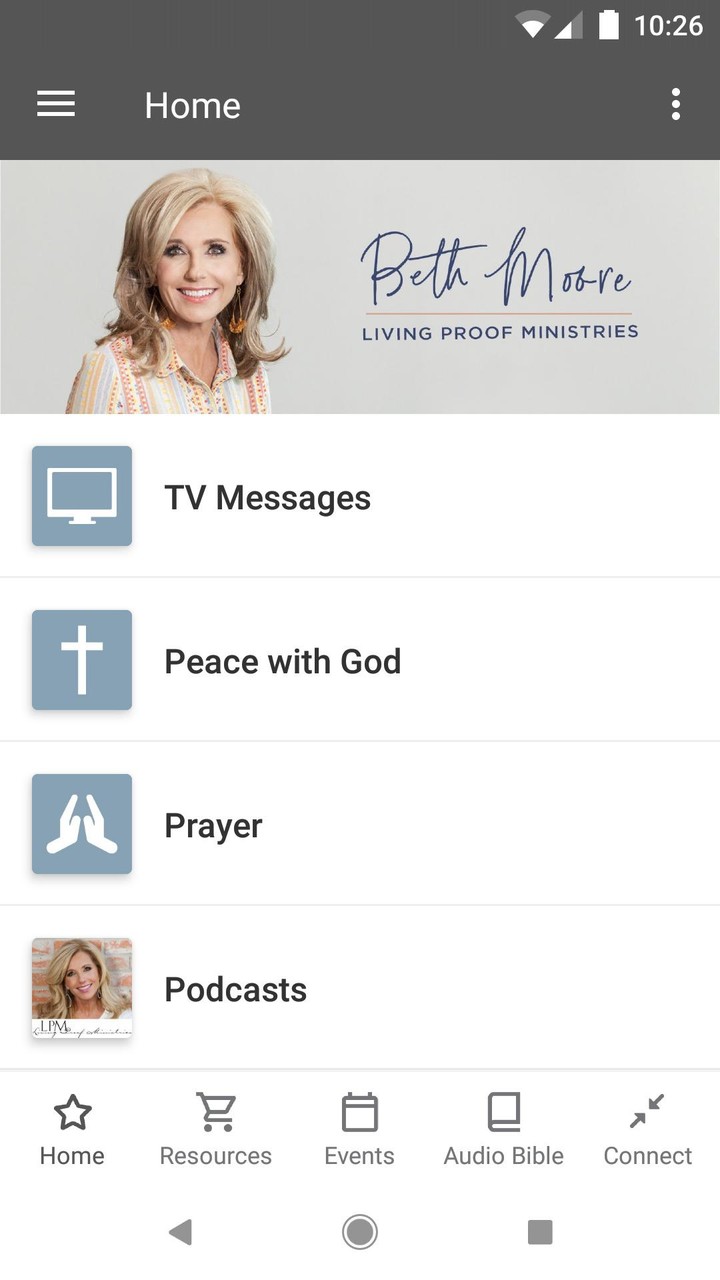Open the TV Messages section icon
Image resolution: width=720 pixels, height=1280 pixels.
point(81,496)
